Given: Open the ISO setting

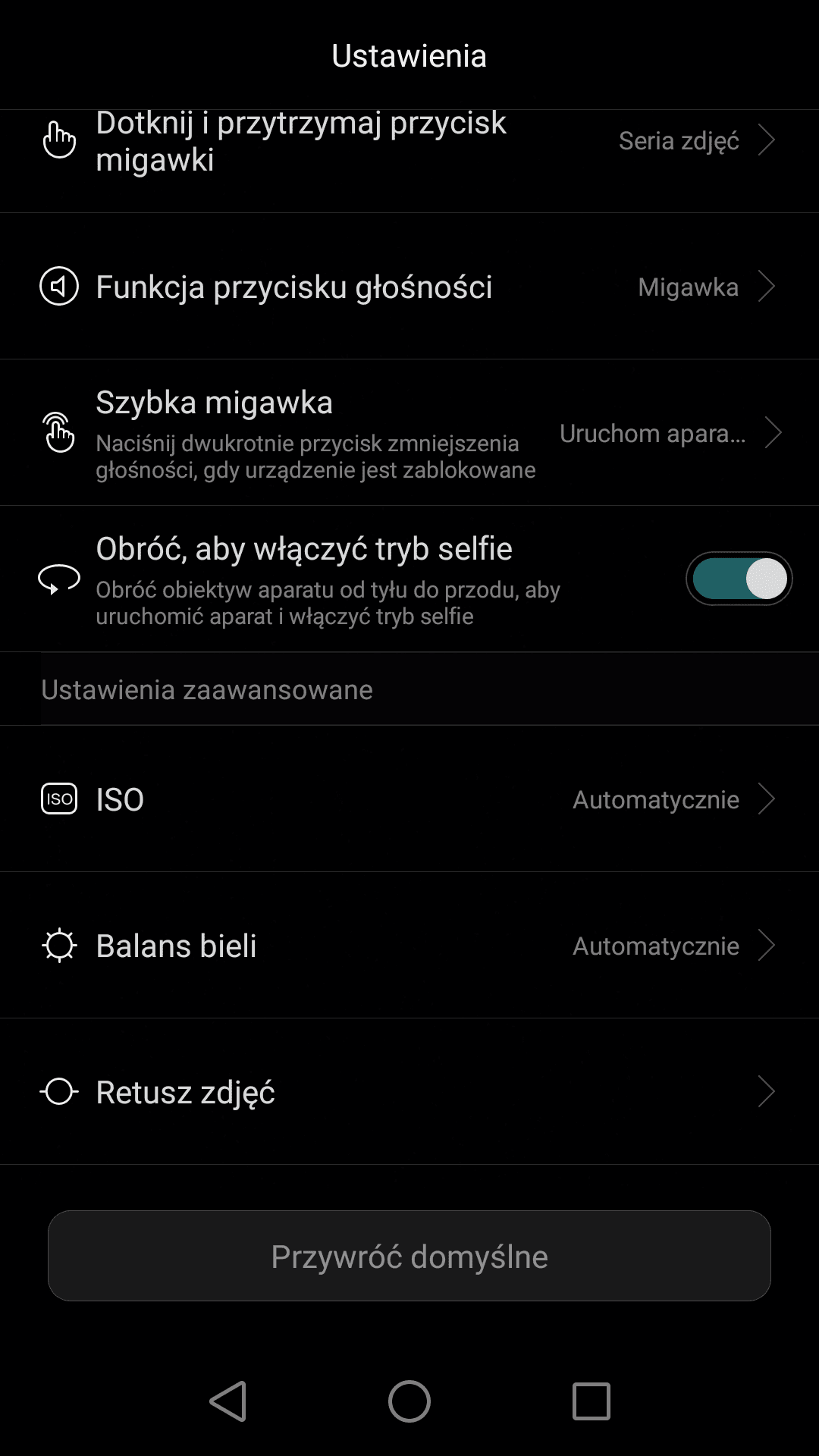Looking at the screenshot, I should tap(409, 799).
